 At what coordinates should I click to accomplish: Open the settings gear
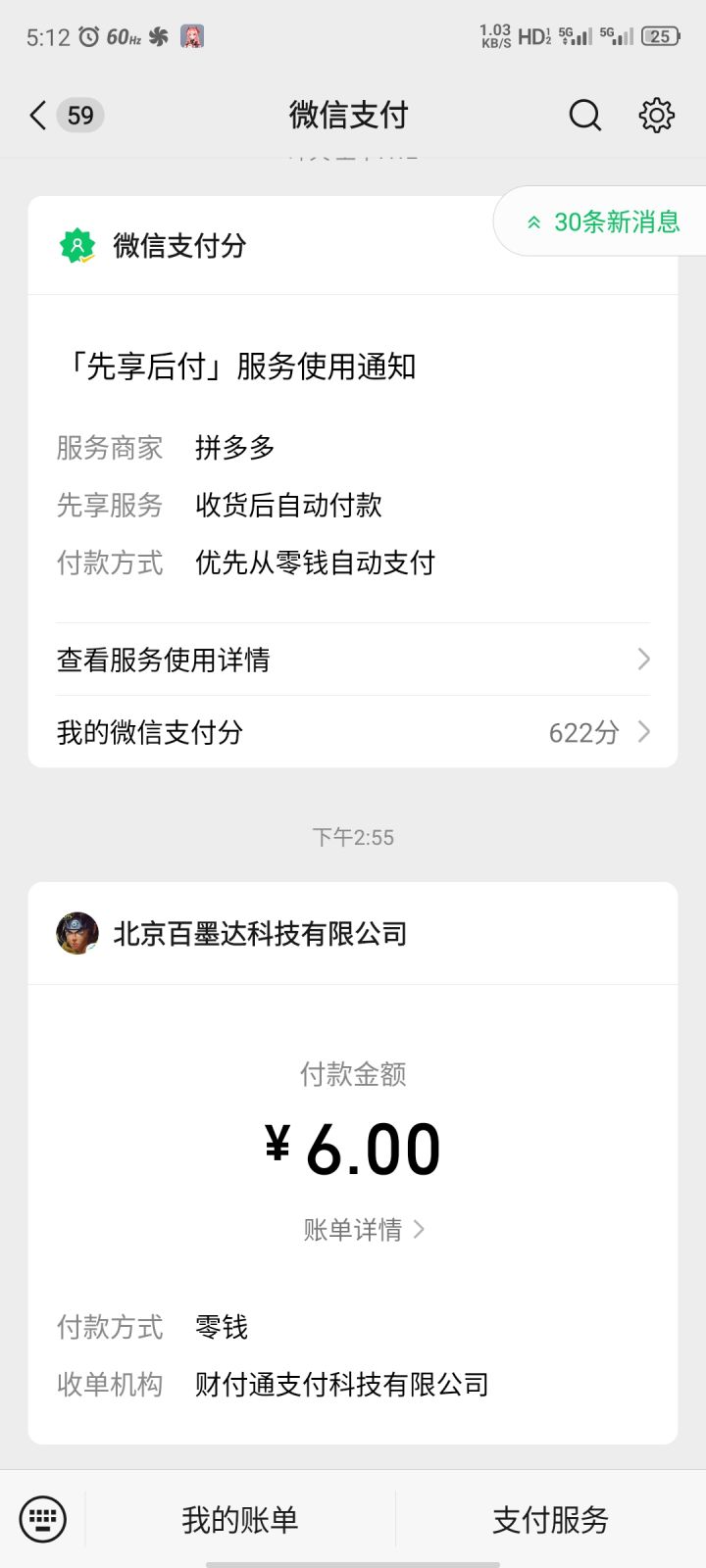click(x=656, y=116)
